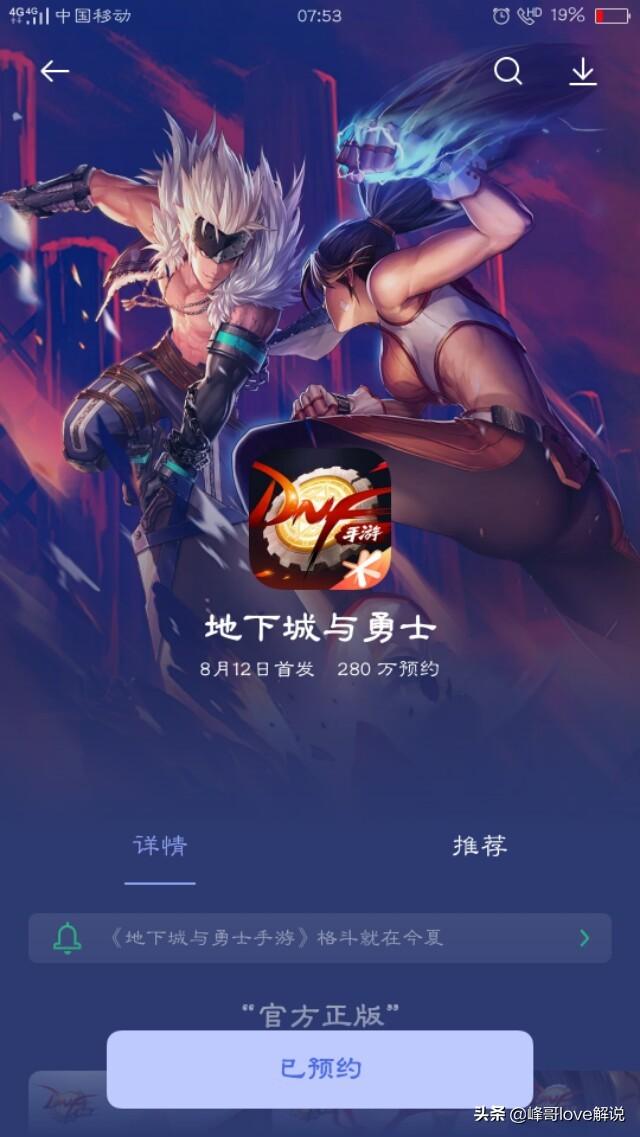Open the 格斗就在今夏 announcement banner
This screenshot has width=640, height=1137.
pos(320,938)
